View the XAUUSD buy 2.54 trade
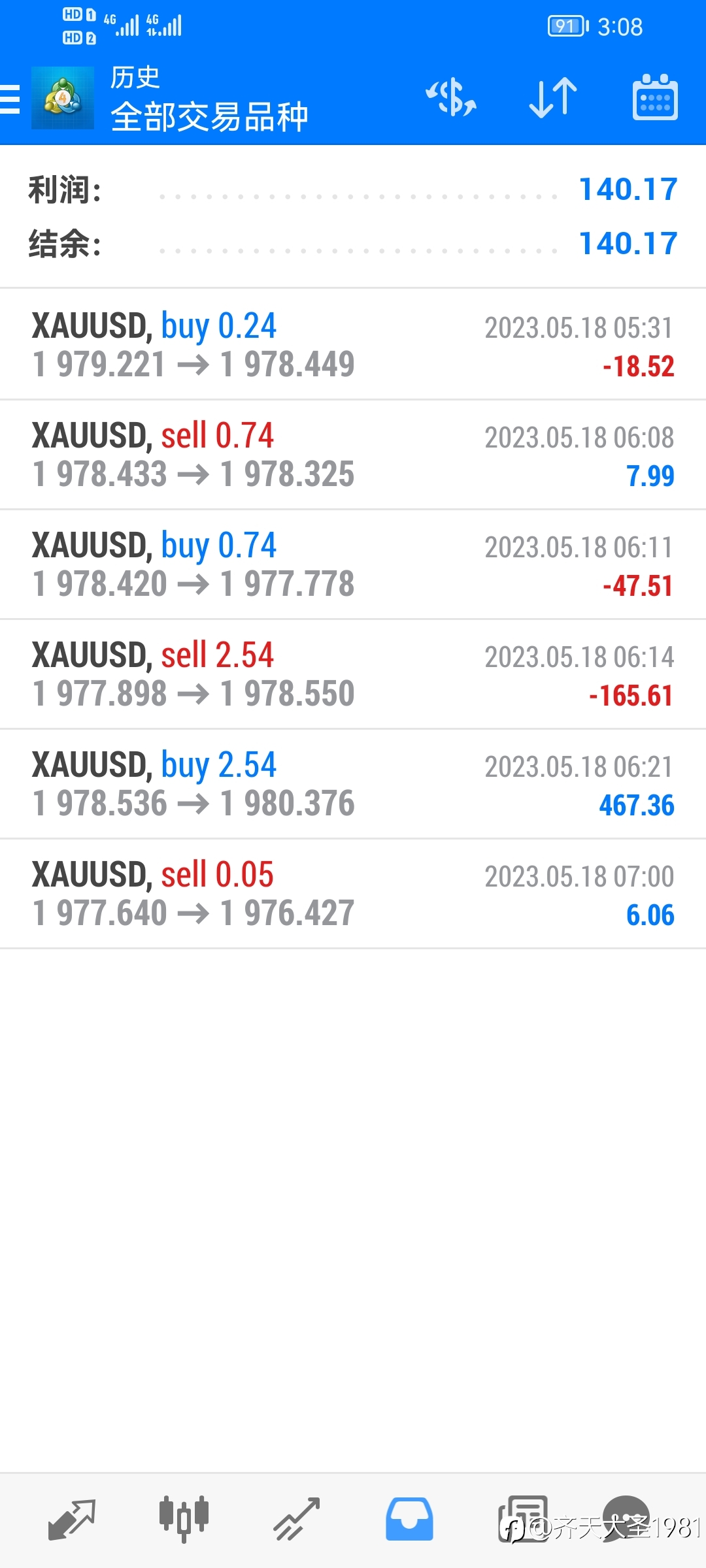This screenshot has width=706, height=1568. pyautogui.click(x=353, y=783)
